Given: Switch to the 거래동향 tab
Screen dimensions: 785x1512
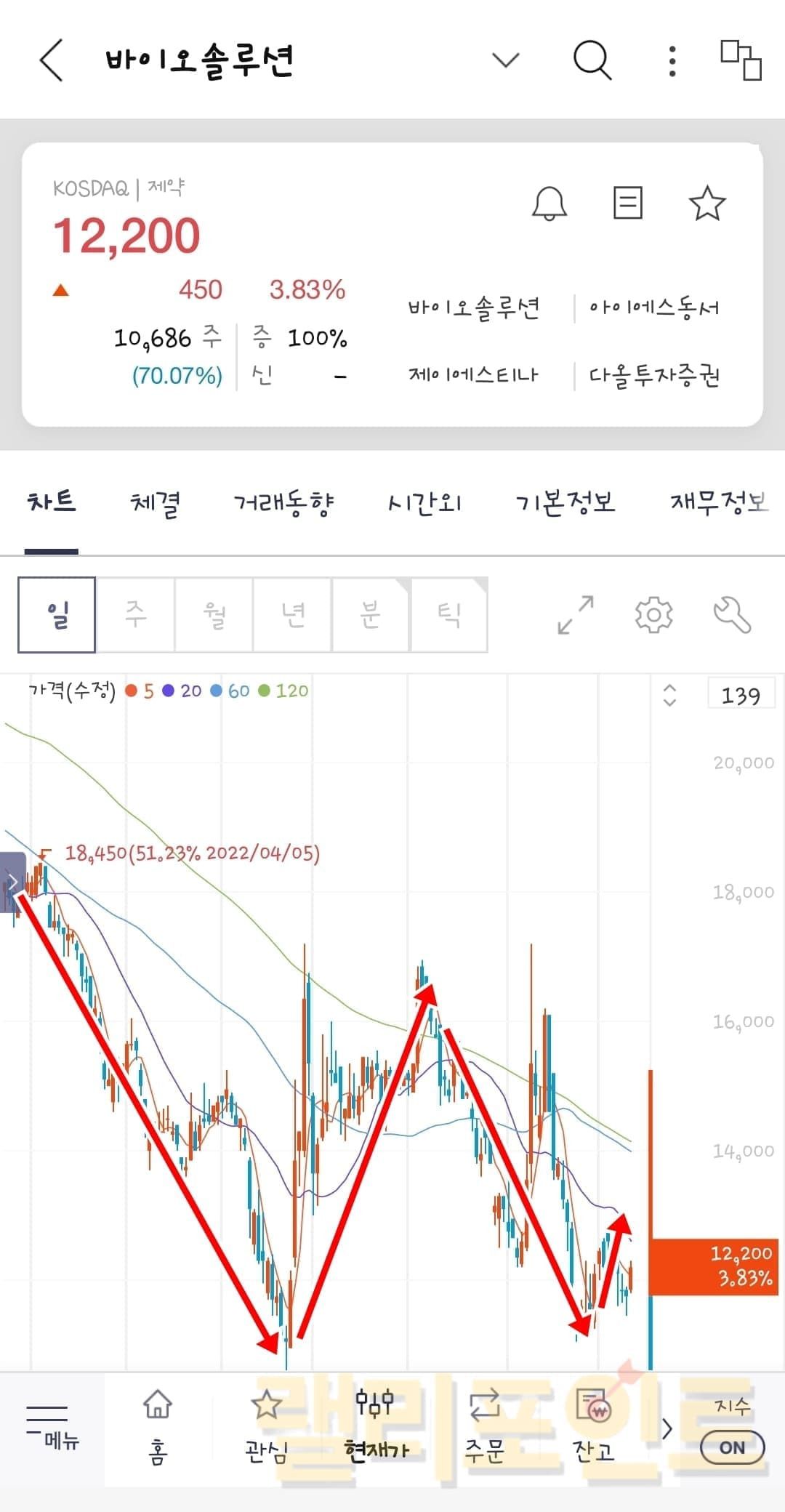Looking at the screenshot, I should tap(283, 503).
